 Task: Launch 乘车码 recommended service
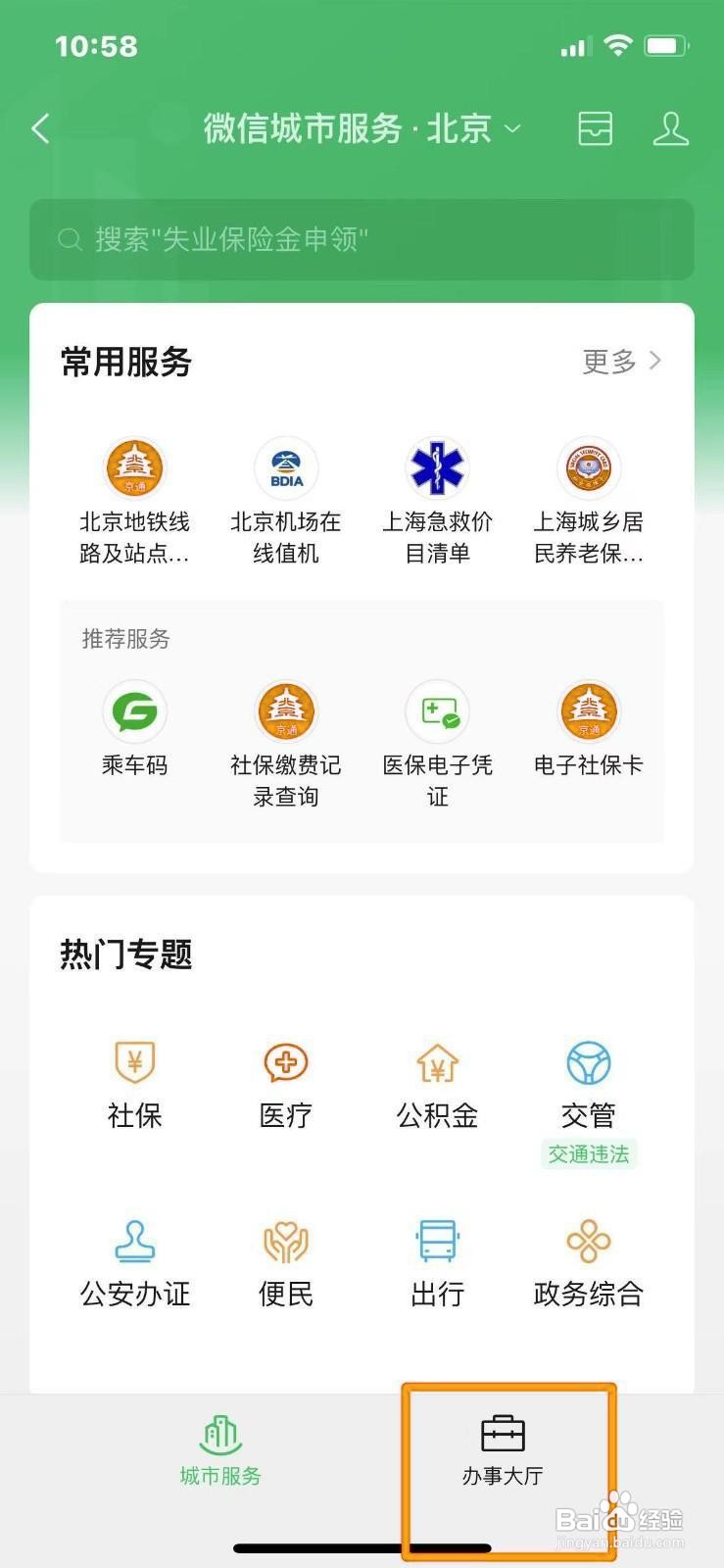coord(134,730)
